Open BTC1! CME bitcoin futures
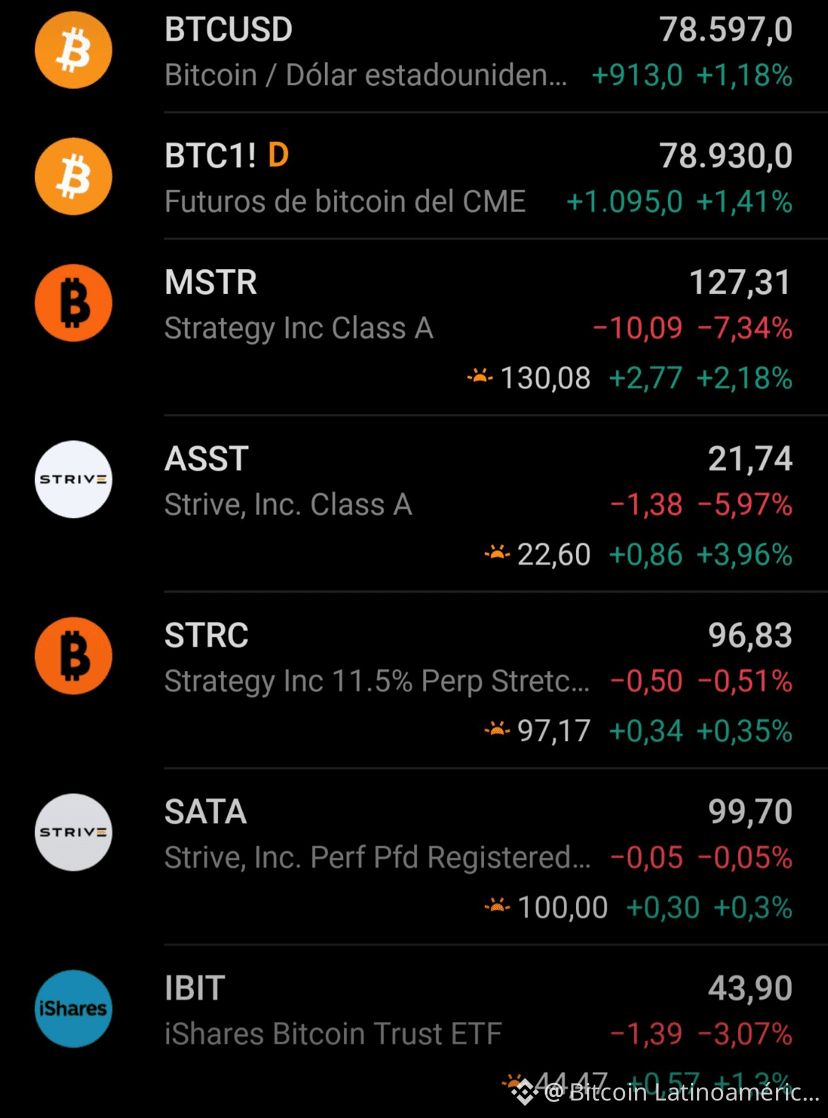The height and width of the screenshot is (1118, 828). pos(414,176)
